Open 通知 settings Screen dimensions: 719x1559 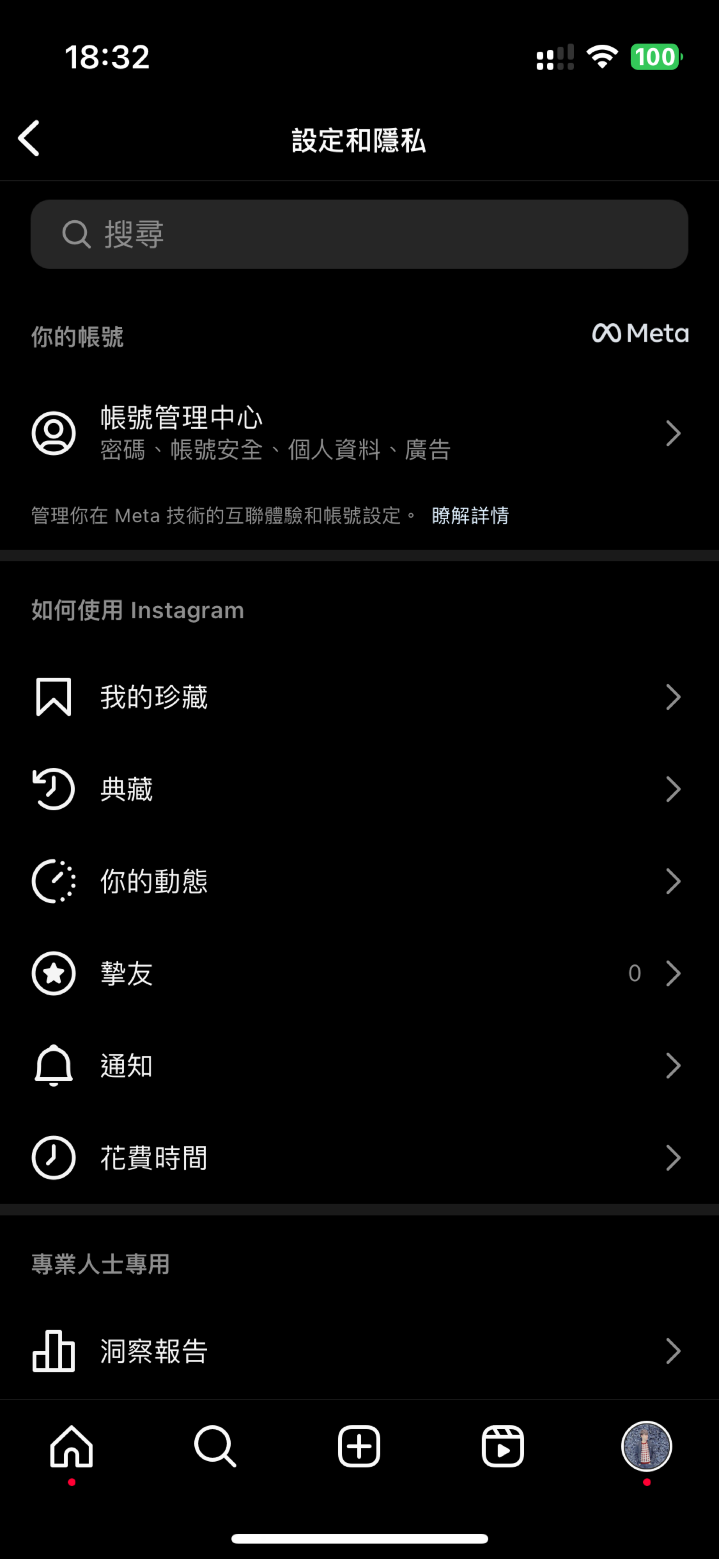[x=359, y=1065]
